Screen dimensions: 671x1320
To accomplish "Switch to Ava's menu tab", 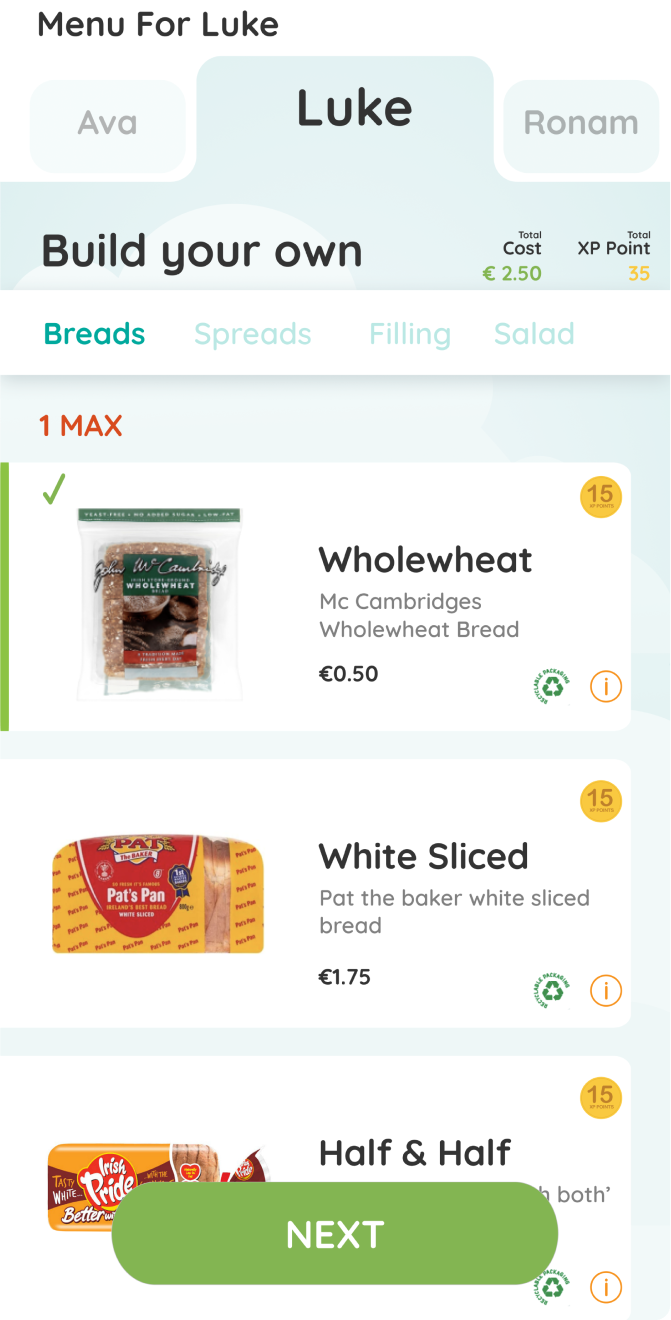I will click(x=107, y=124).
